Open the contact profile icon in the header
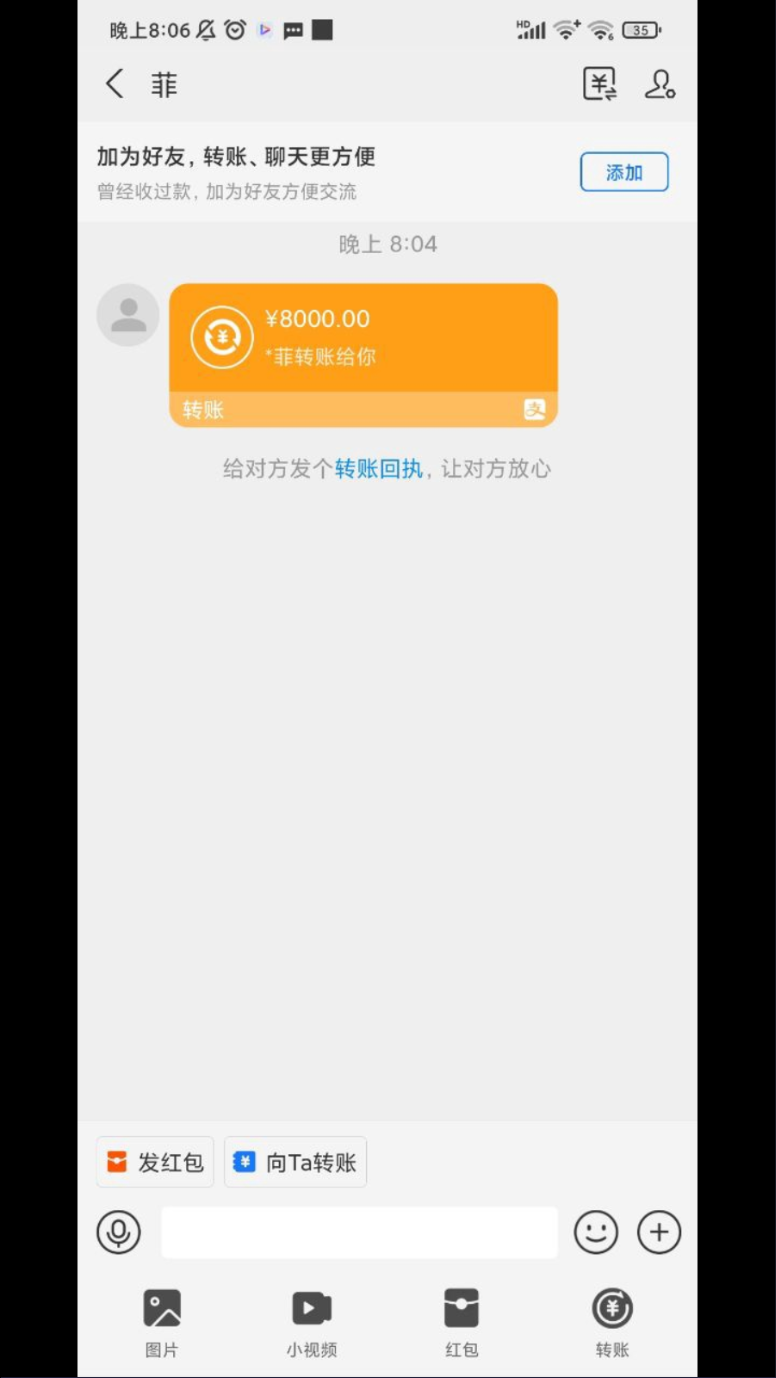The image size is (776, 1378). (659, 85)
